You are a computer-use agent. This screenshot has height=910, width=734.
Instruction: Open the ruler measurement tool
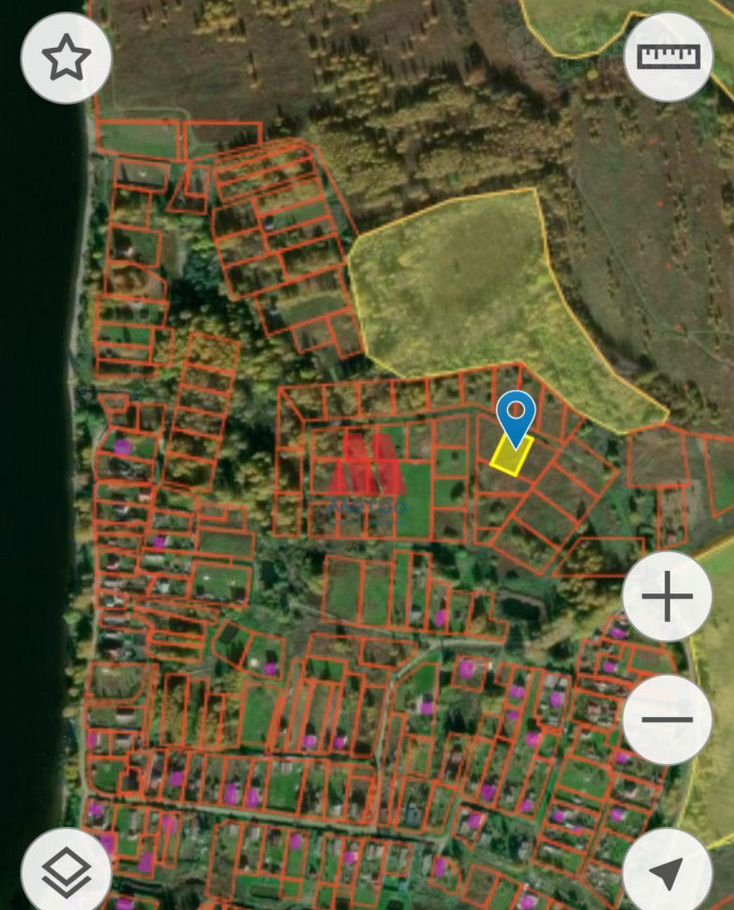tap(668, 57)
